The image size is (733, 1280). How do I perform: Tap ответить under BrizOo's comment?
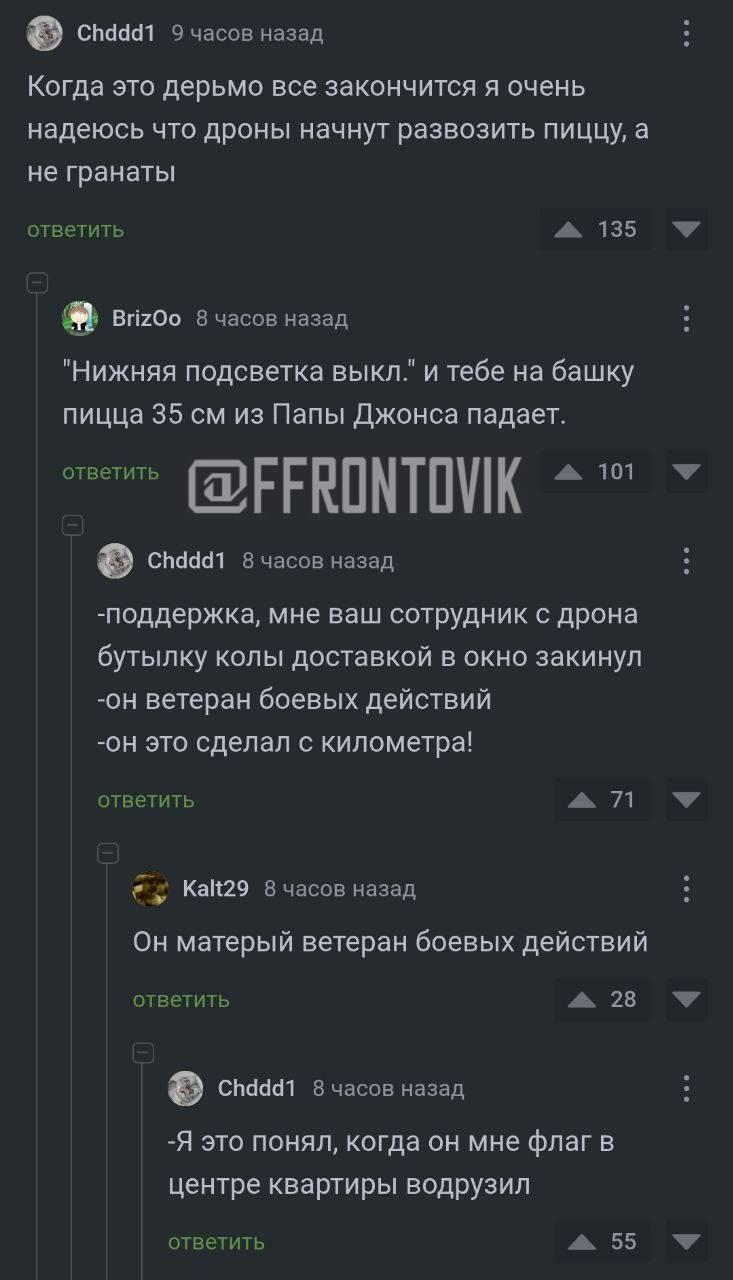tap(110, 472)
